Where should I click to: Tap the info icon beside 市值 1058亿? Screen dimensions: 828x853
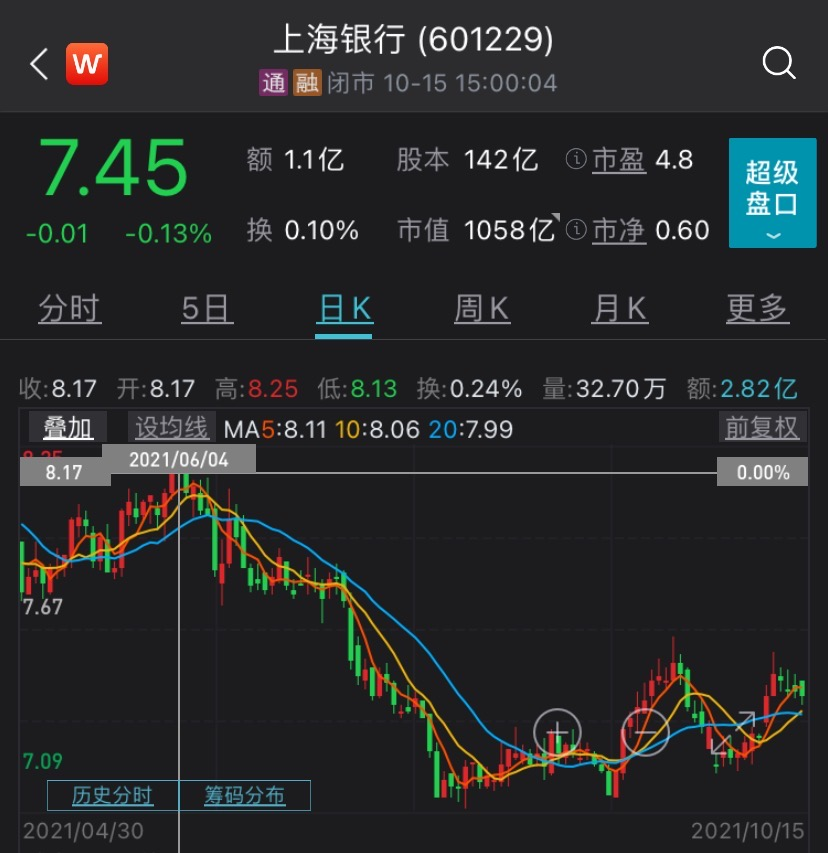coord(576,230)
